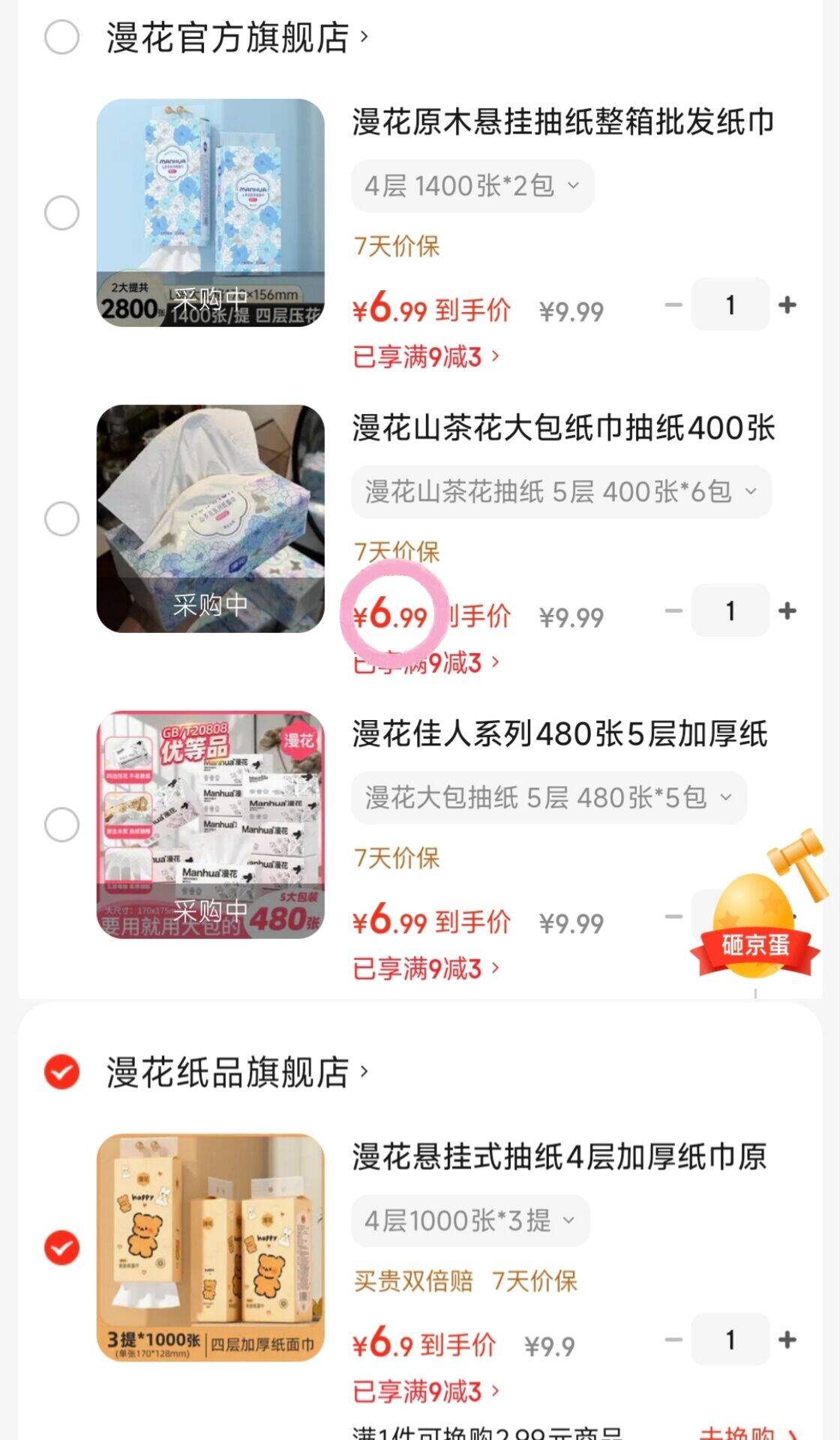Image resolution: width=840 pixels, height=1440 pixels.
Task: Select the 漫花佳人系列 item checkbox
Action: [61, 825]
